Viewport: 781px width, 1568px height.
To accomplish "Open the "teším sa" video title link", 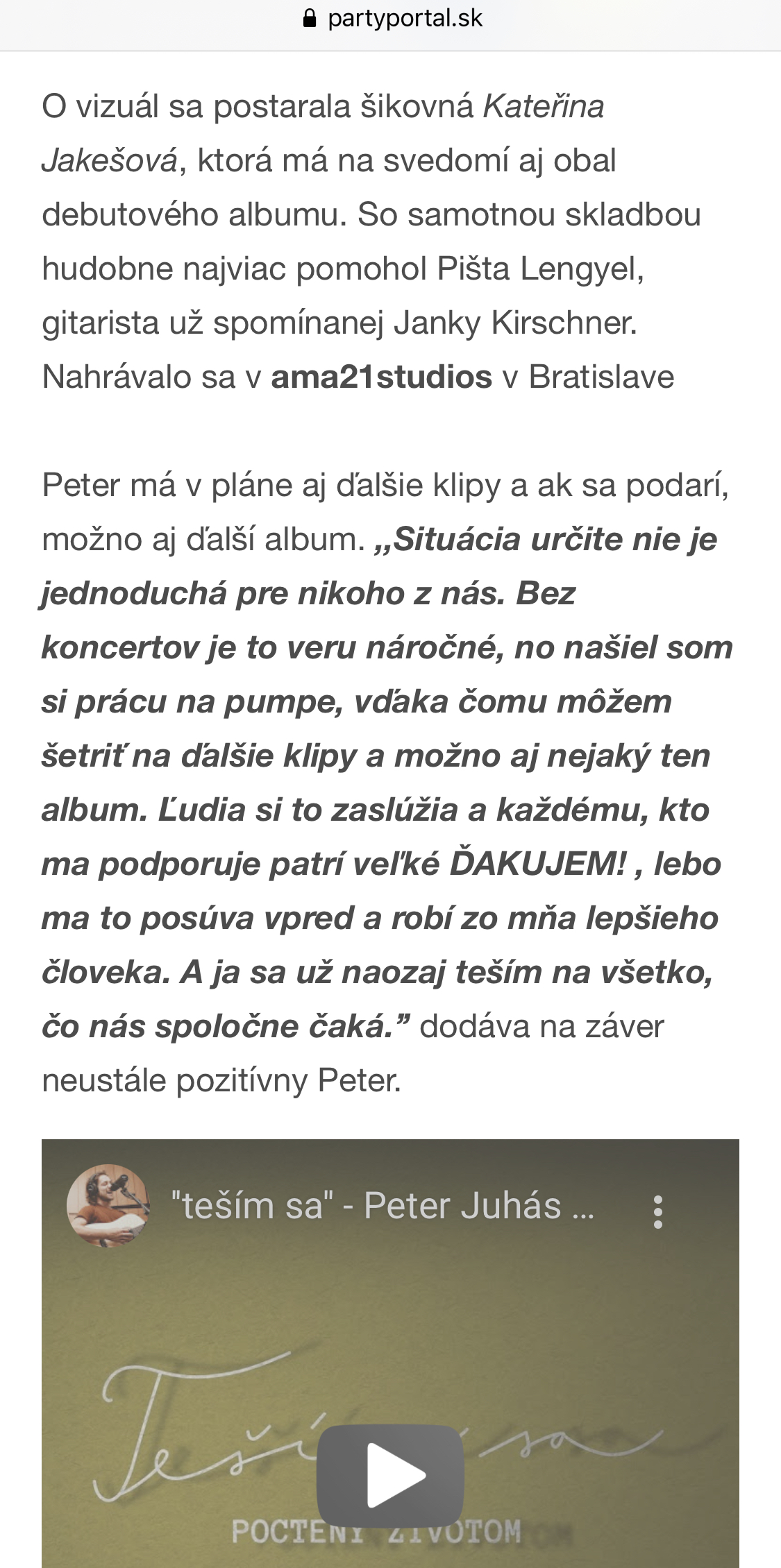I will pos(383,1206).
